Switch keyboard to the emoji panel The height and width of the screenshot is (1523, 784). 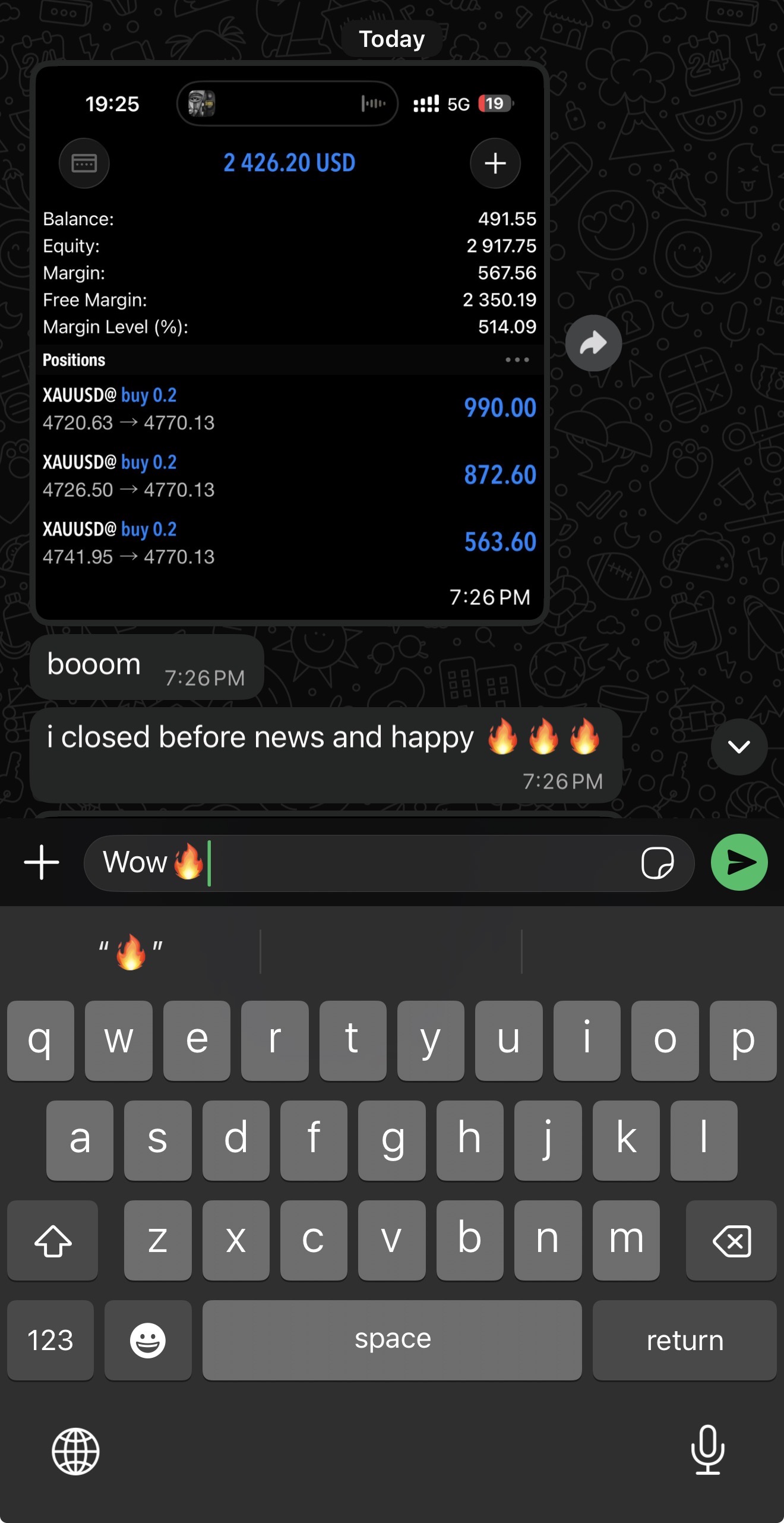tap(148, 1341)
